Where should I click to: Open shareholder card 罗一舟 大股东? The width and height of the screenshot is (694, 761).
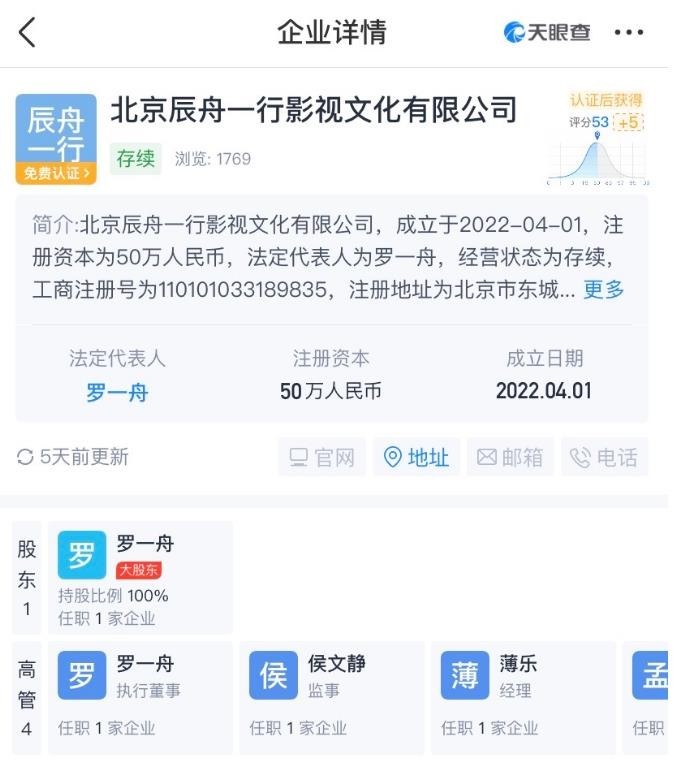[x=141, y=577]
